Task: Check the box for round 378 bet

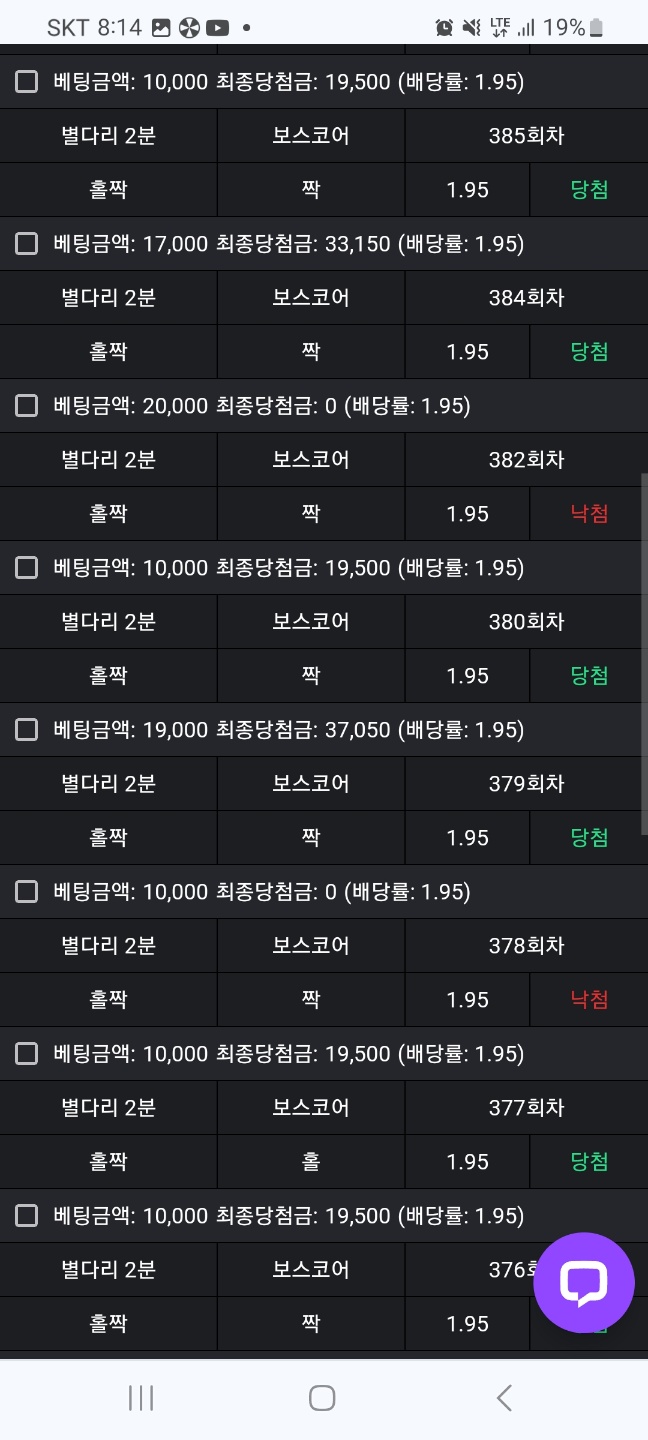Action: pos(27,892)
